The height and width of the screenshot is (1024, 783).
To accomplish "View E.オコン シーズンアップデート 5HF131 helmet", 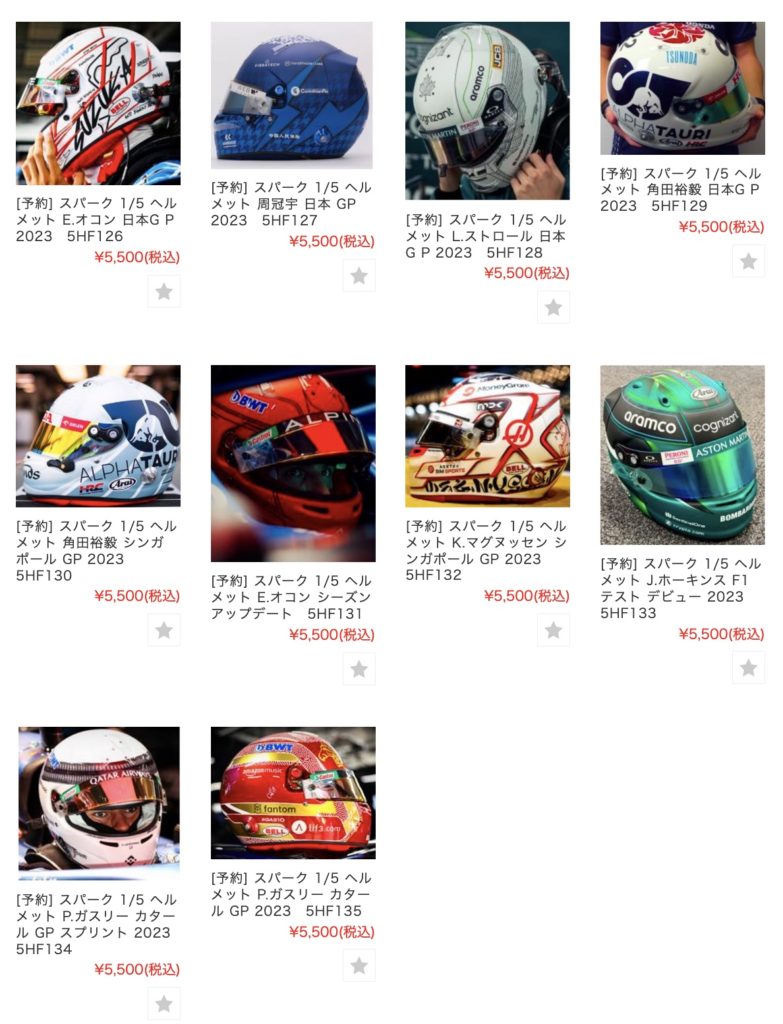I will coord(292,463).
